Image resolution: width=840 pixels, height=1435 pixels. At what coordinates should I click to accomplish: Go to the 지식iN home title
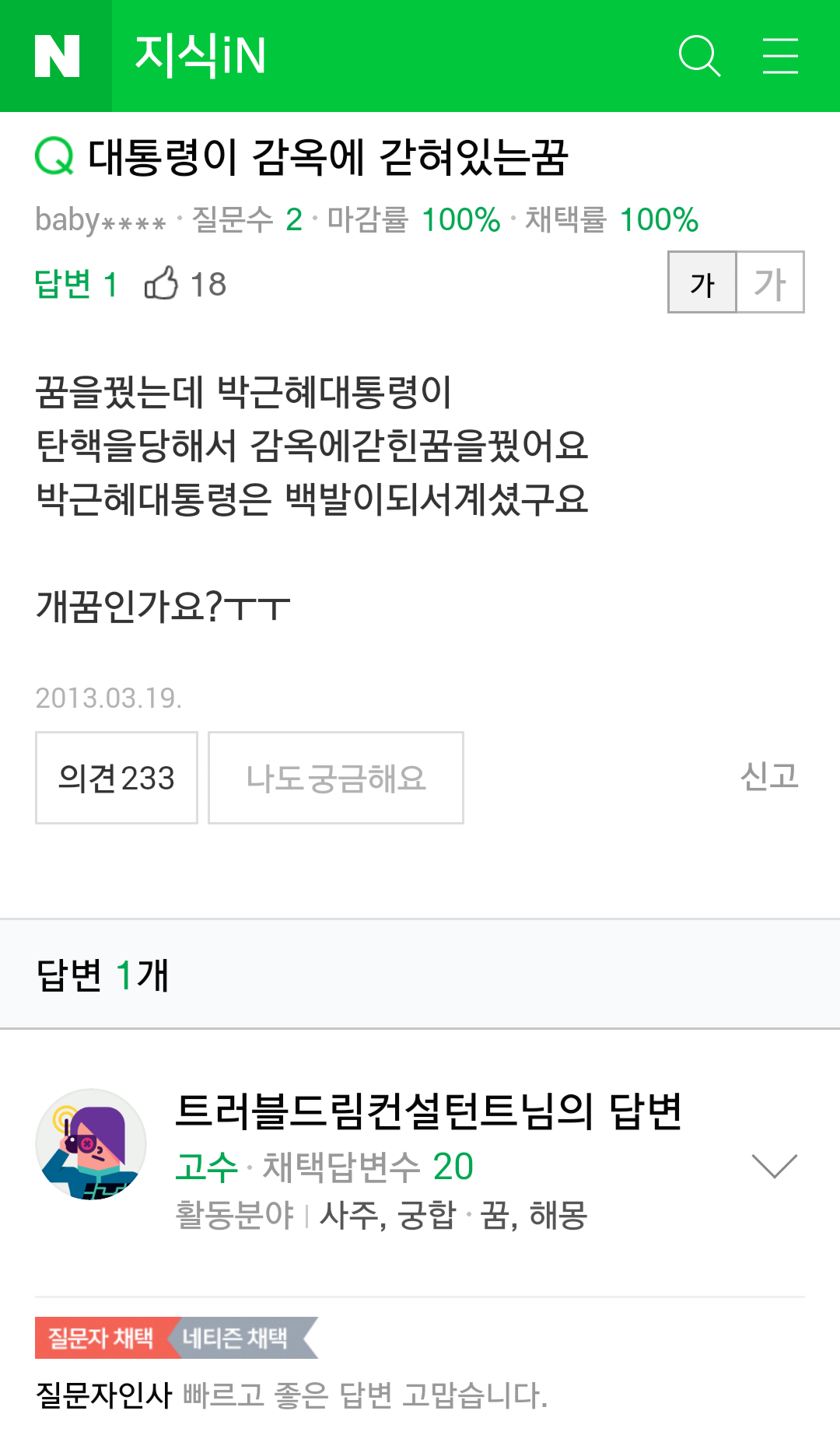pos(201,56)
